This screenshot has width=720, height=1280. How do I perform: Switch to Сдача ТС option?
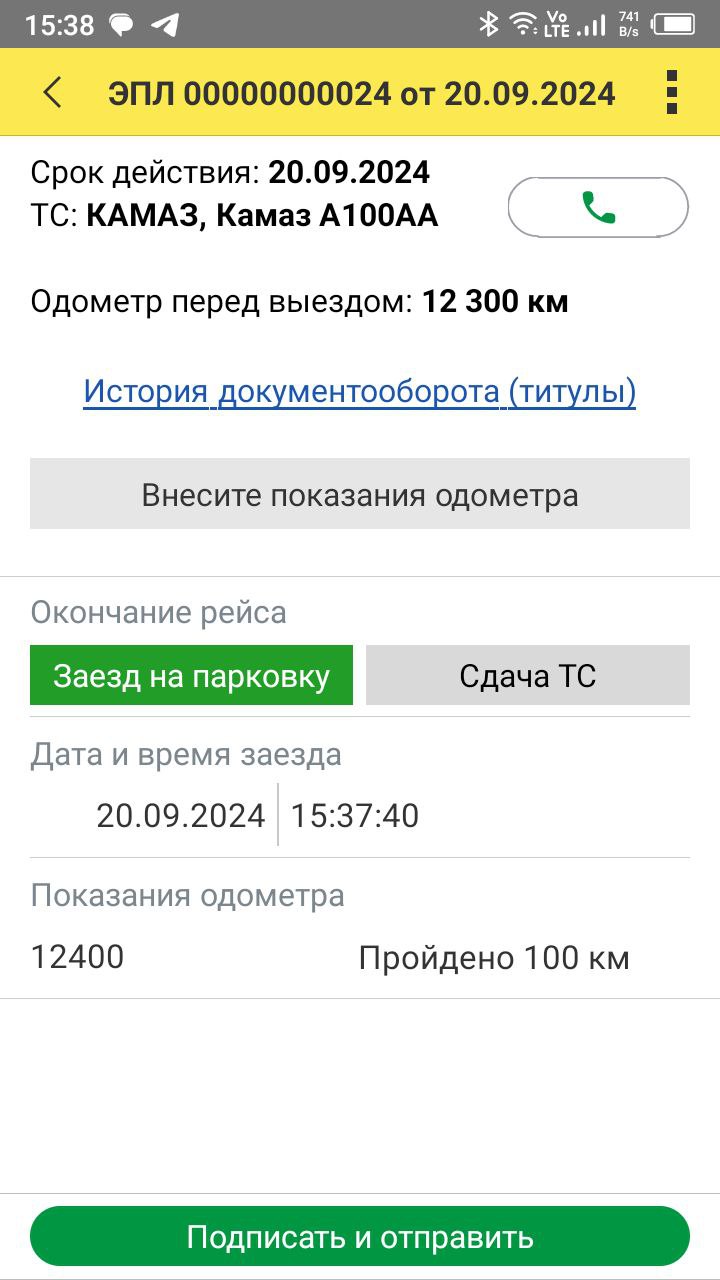527,676
